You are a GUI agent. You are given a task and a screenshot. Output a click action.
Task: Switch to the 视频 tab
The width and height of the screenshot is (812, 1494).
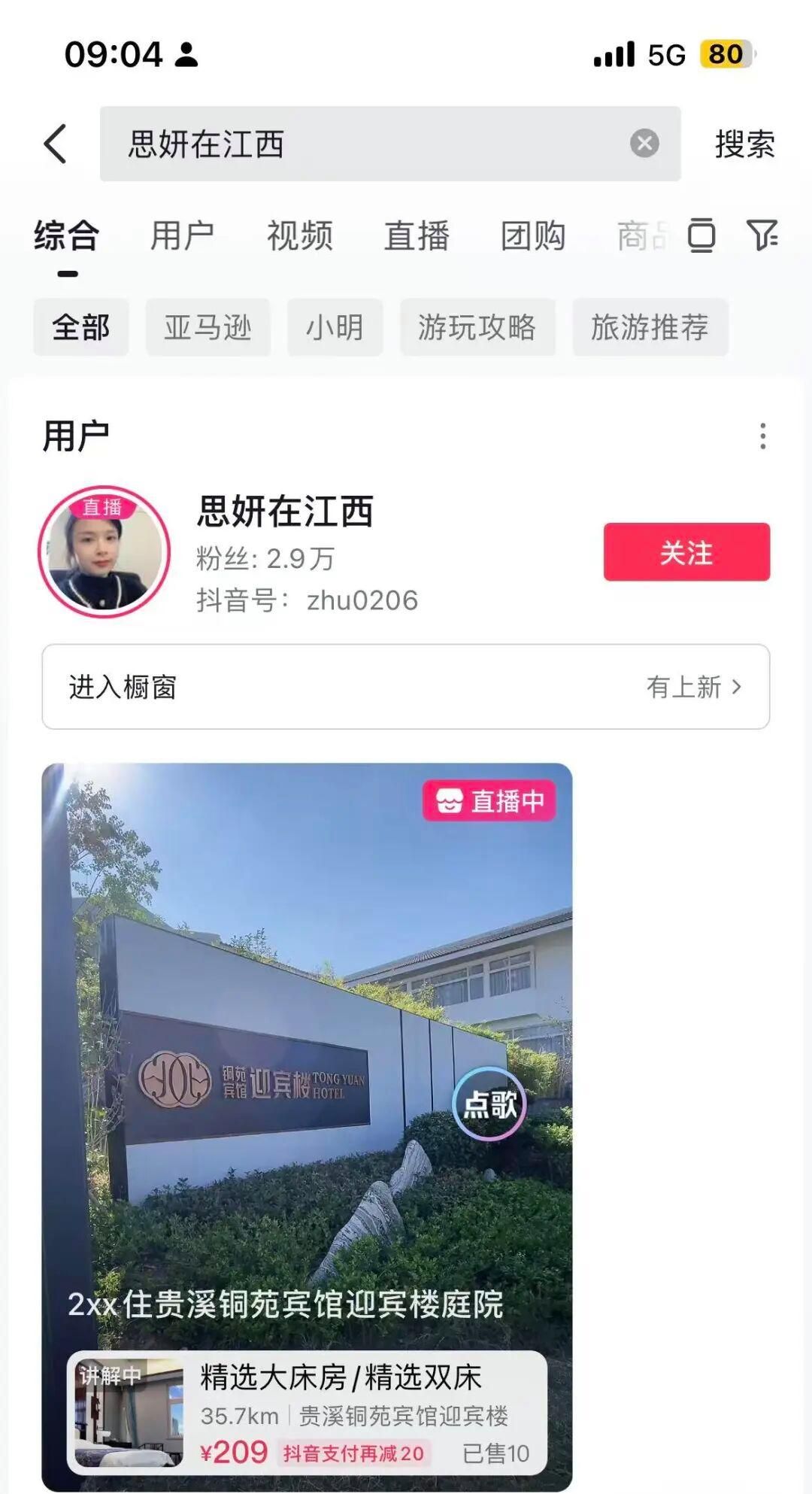coord(299,236)
